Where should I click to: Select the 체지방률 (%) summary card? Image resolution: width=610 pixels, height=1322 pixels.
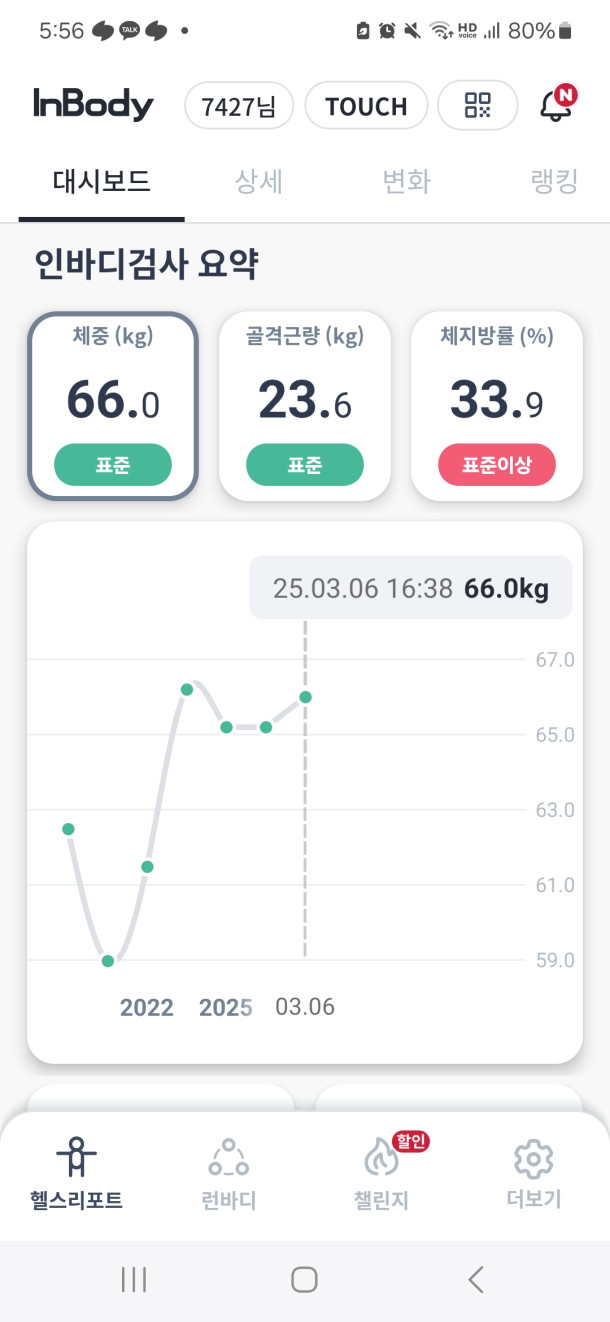pos(497,405)
